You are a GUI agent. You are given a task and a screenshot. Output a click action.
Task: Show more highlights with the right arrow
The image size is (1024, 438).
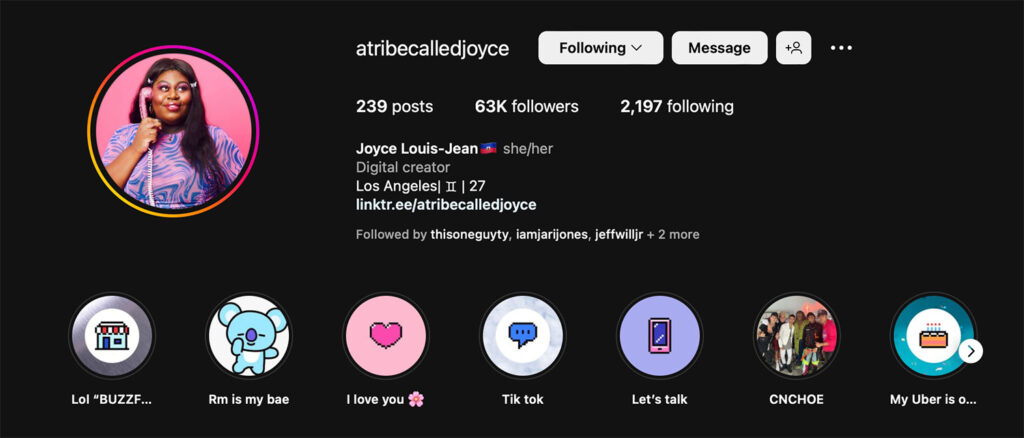point(971,351)
